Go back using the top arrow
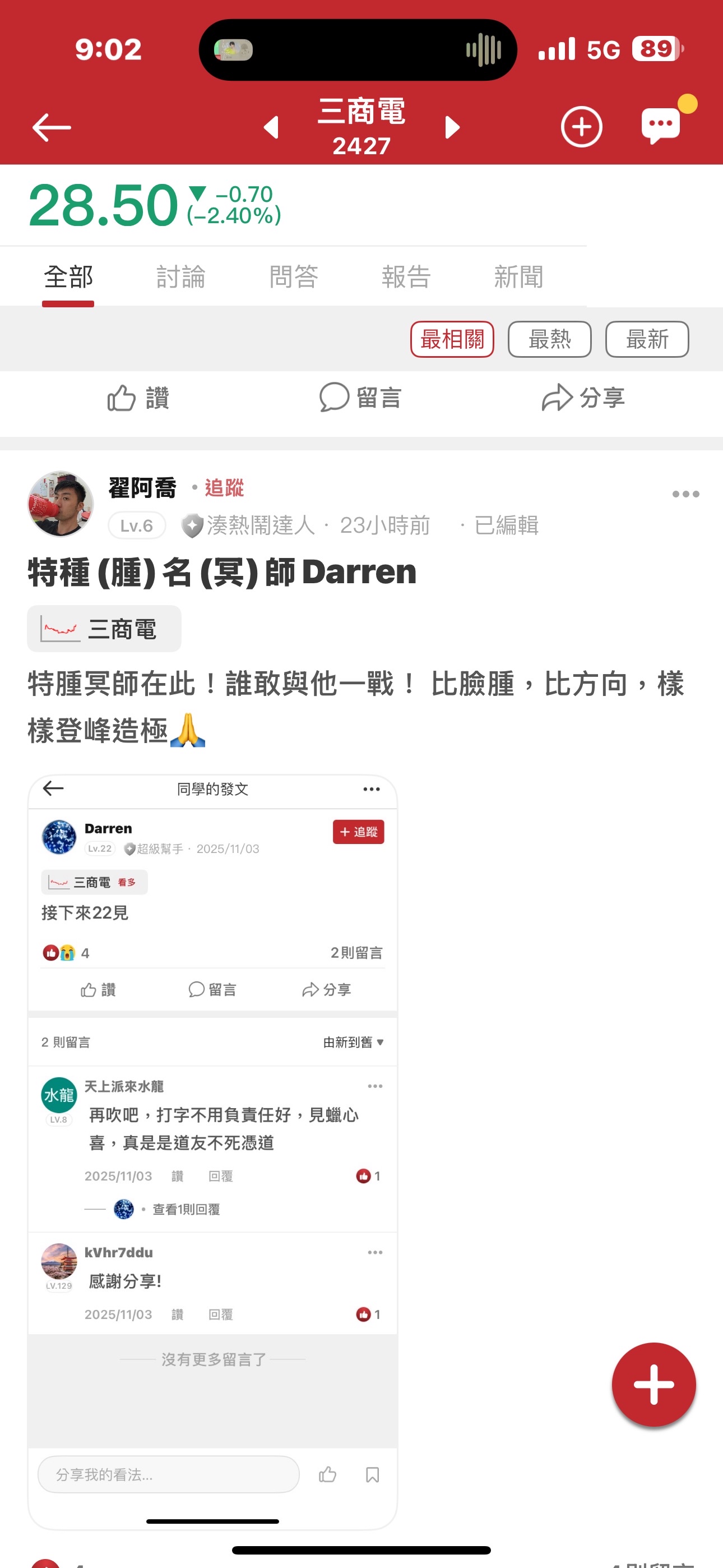 (x=52, y=128)
